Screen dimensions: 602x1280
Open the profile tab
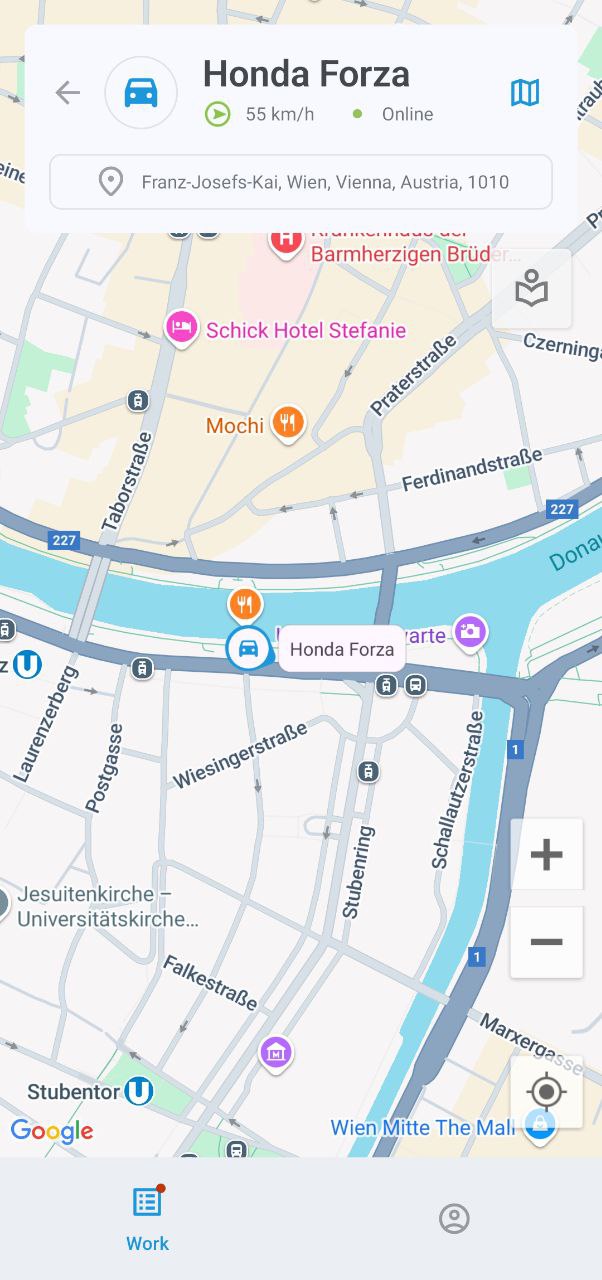tap(454, 1218)
